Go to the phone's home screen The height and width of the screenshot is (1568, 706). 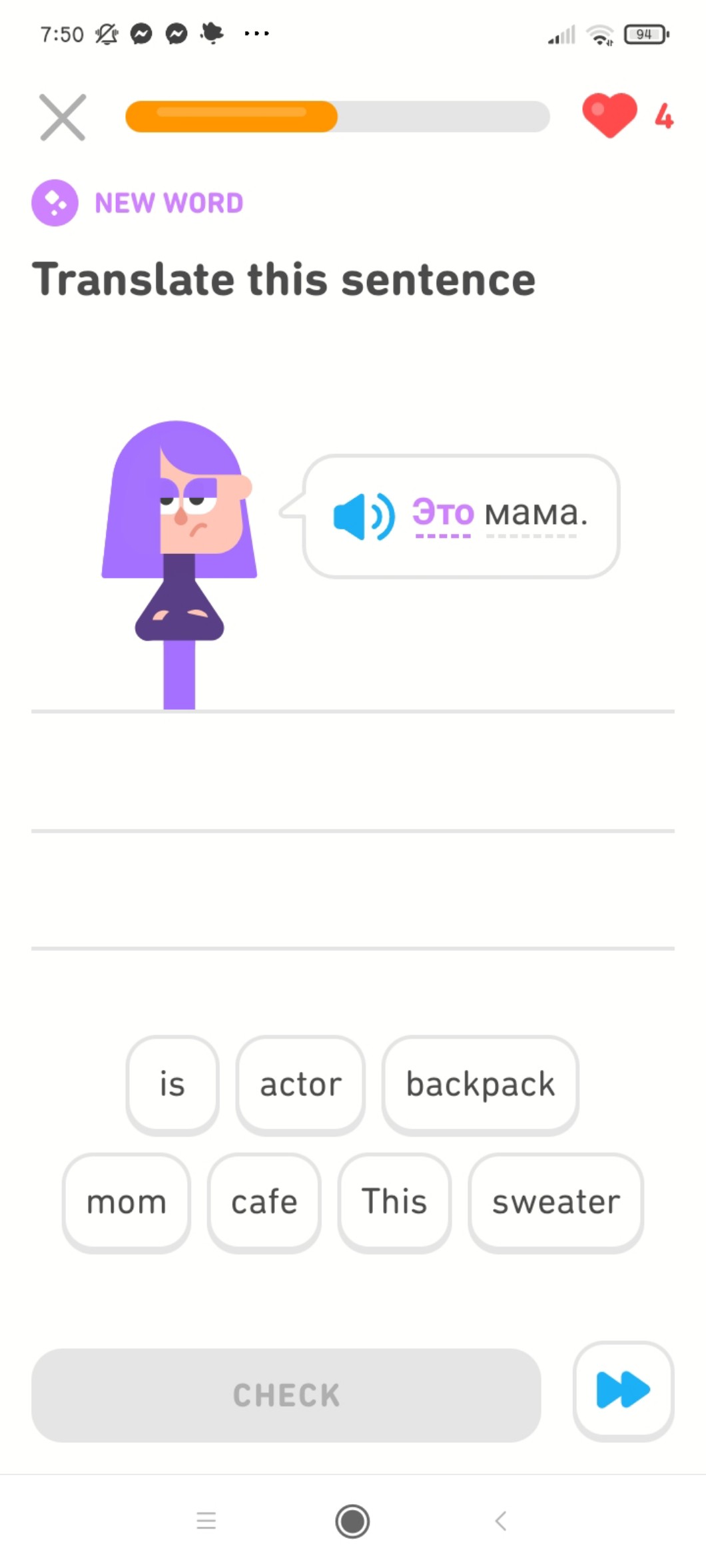[x=352, y=1521]
